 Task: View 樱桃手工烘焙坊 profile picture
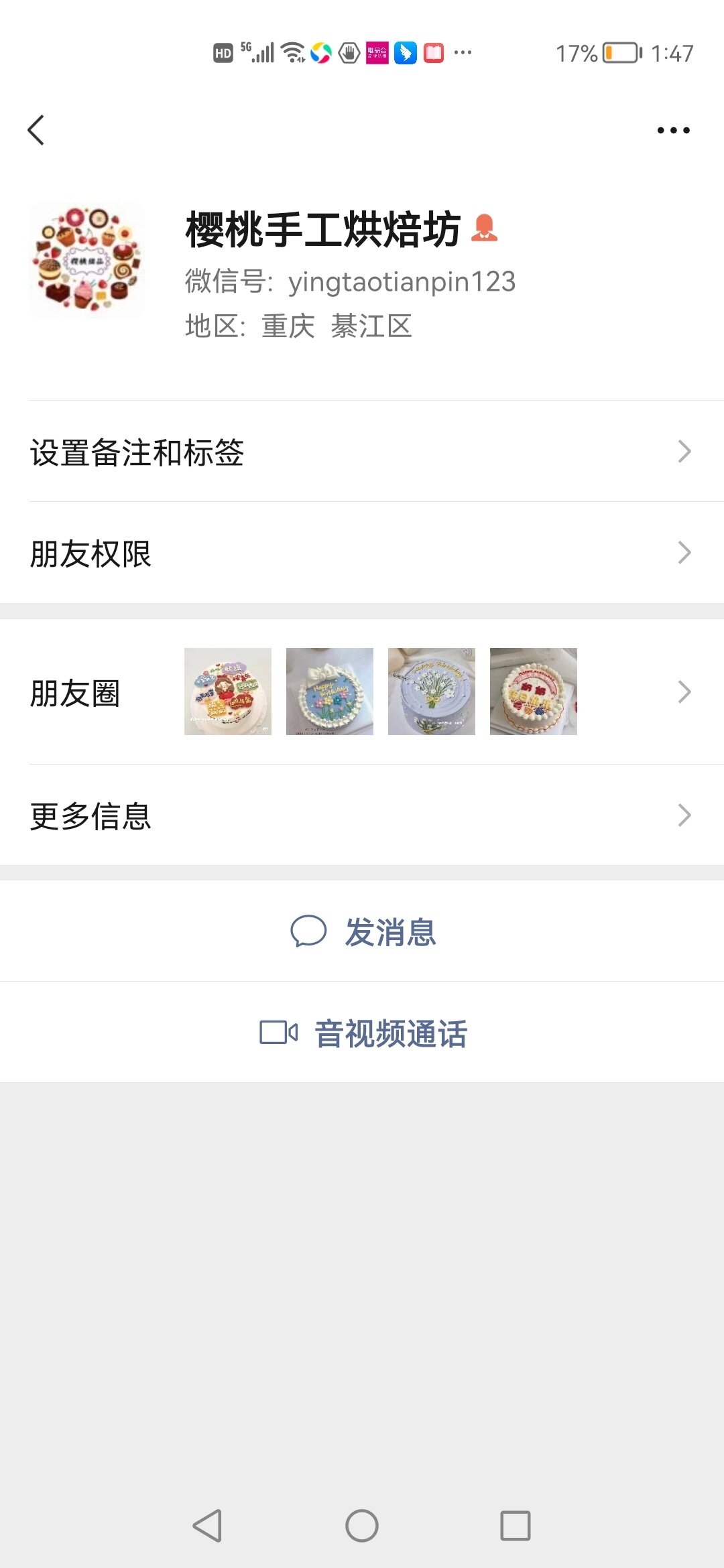click(86, 260)
